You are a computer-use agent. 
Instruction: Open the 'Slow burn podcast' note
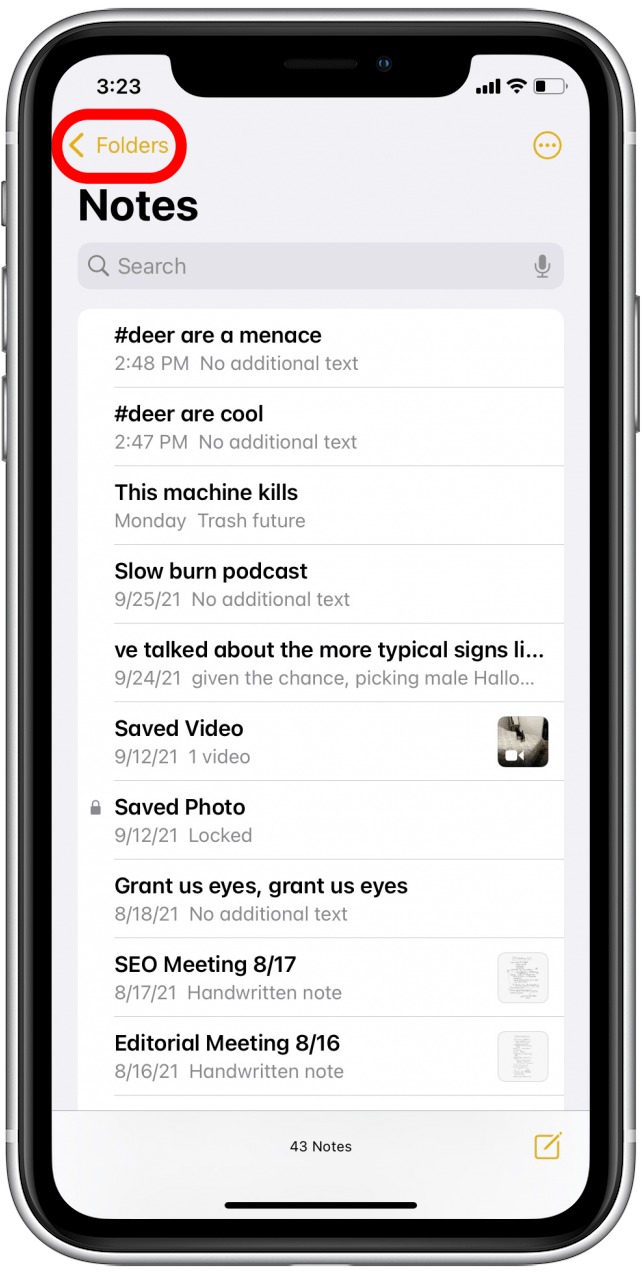pyautogui.click(x=320, y=584)
